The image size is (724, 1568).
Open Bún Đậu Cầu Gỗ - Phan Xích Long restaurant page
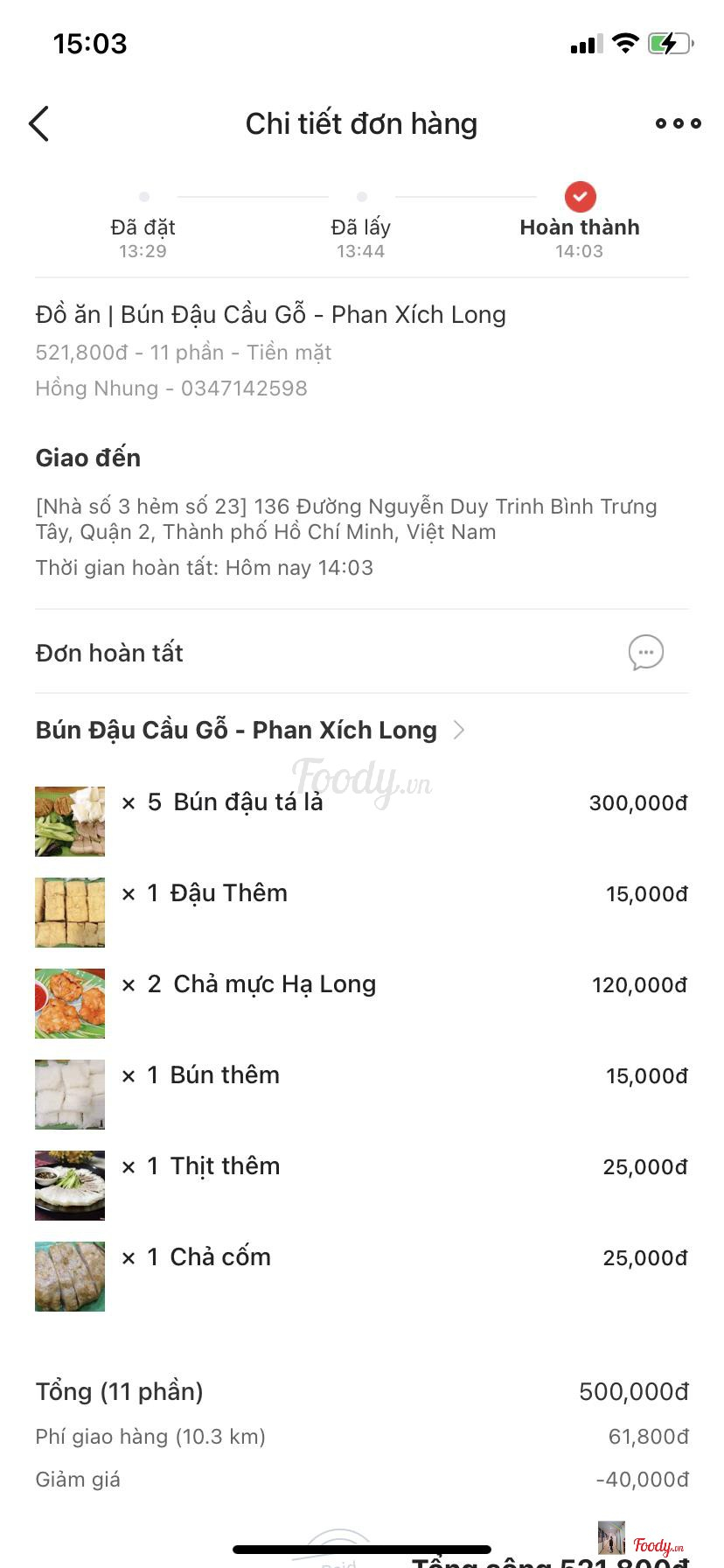250,730
